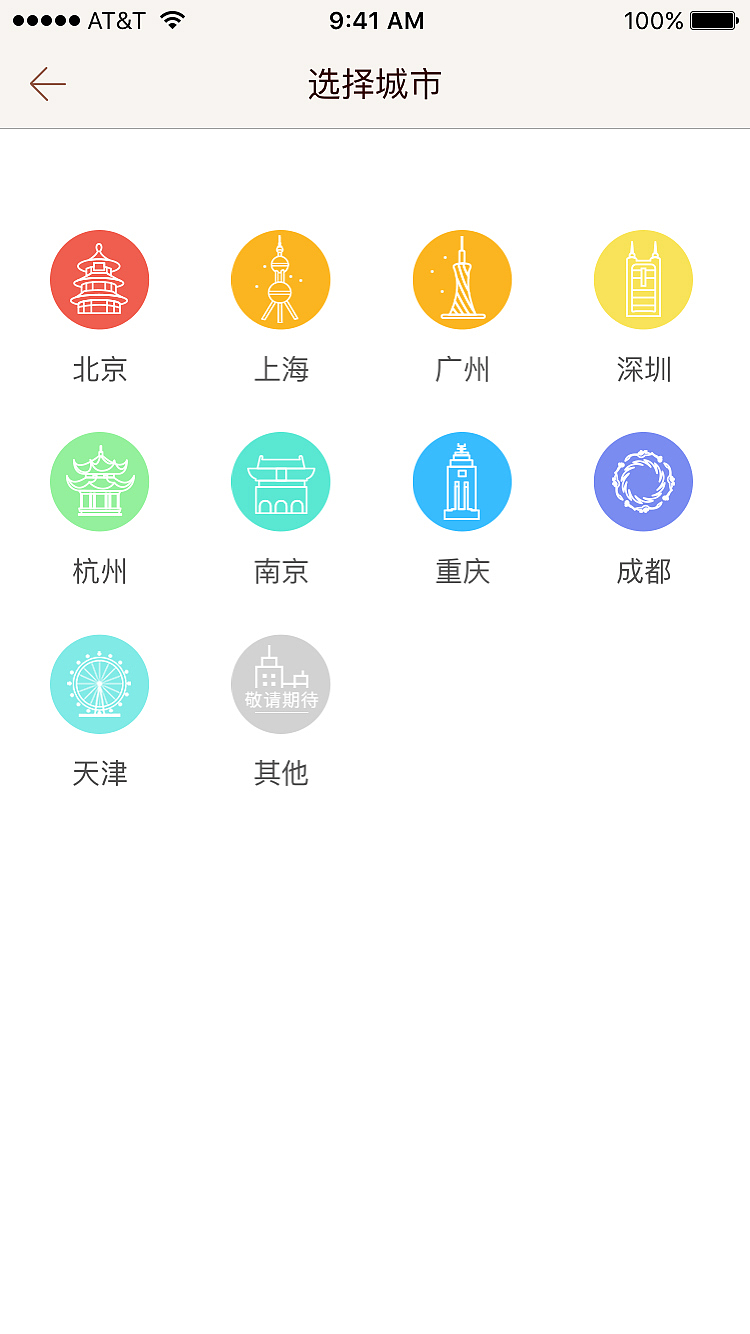The height and width of the screenshot is (1334, 750).
Task: Tap the 天津 city label
Action: [99, 774]
